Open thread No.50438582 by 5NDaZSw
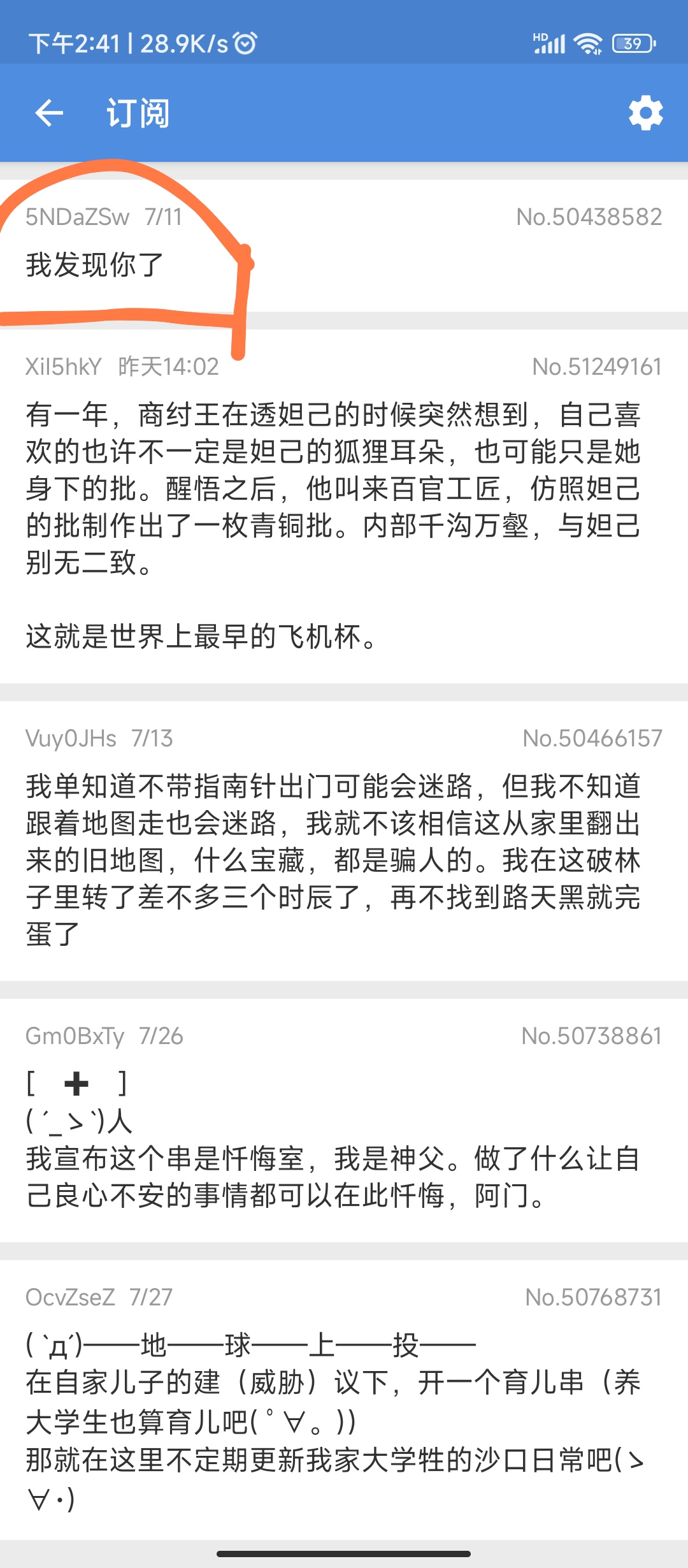688x1568 pixels. pyautogui.click(x=344, y=245)
